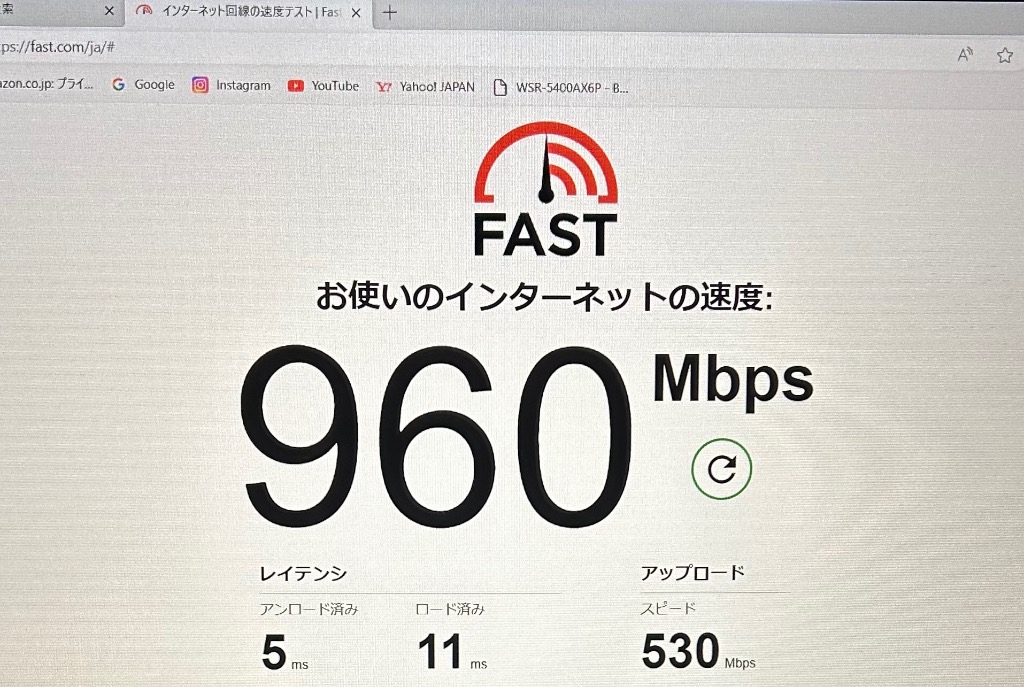The height and width of the screenshot is (687, 1024).
Task: Open a new browser tab
Action: (x=390, y=12)
